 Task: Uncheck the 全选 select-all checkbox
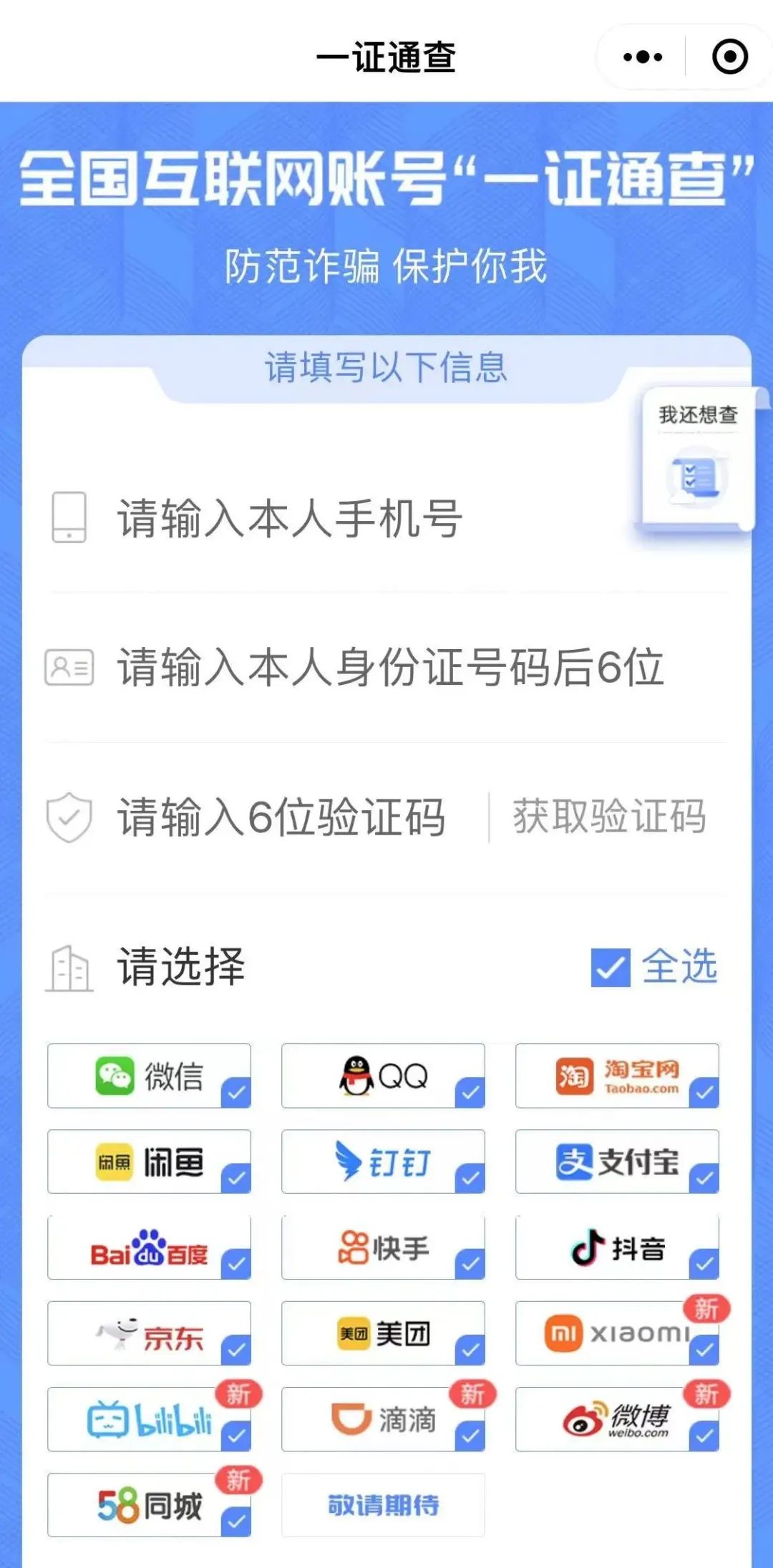[610, 968]
